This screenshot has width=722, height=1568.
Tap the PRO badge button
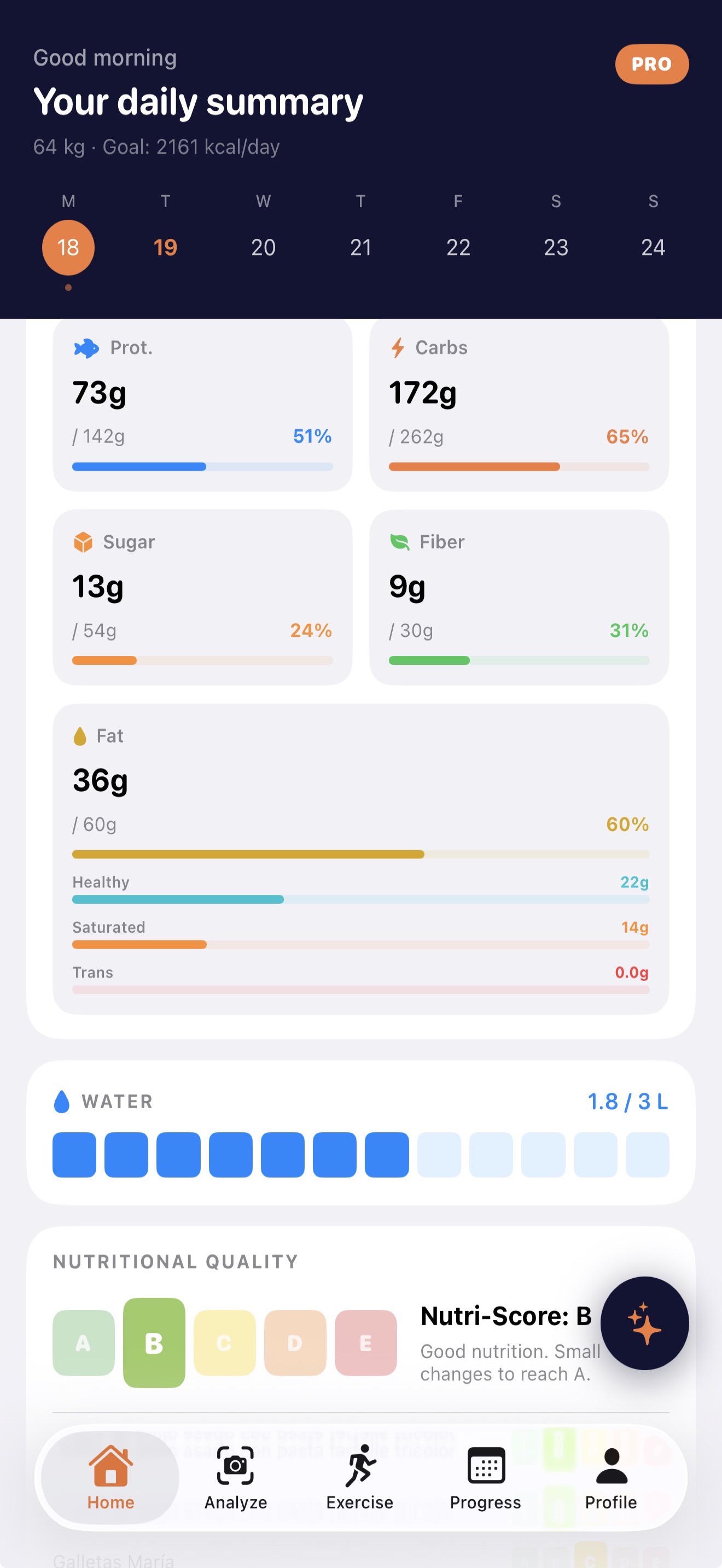[x=651, y=64]
